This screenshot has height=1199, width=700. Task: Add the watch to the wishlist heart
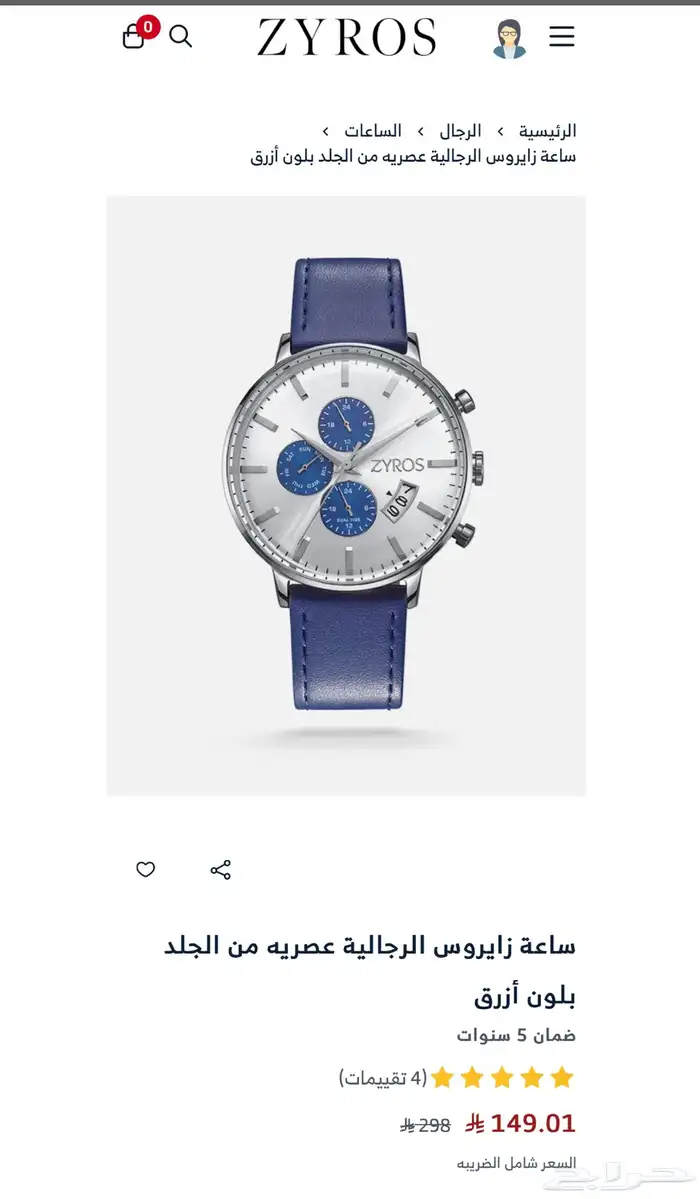[x=145, y=869]
